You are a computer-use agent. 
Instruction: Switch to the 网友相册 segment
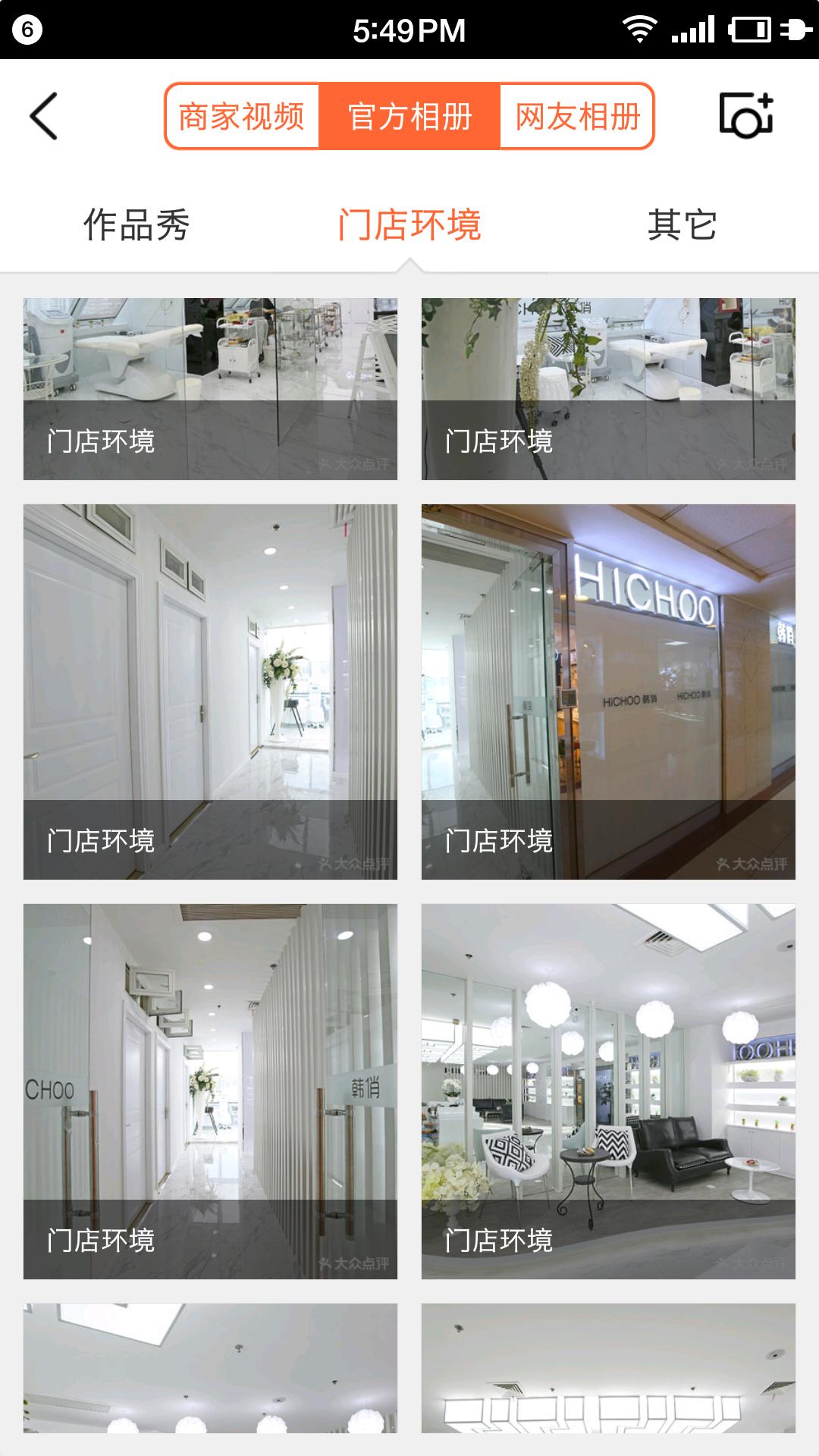578,117
